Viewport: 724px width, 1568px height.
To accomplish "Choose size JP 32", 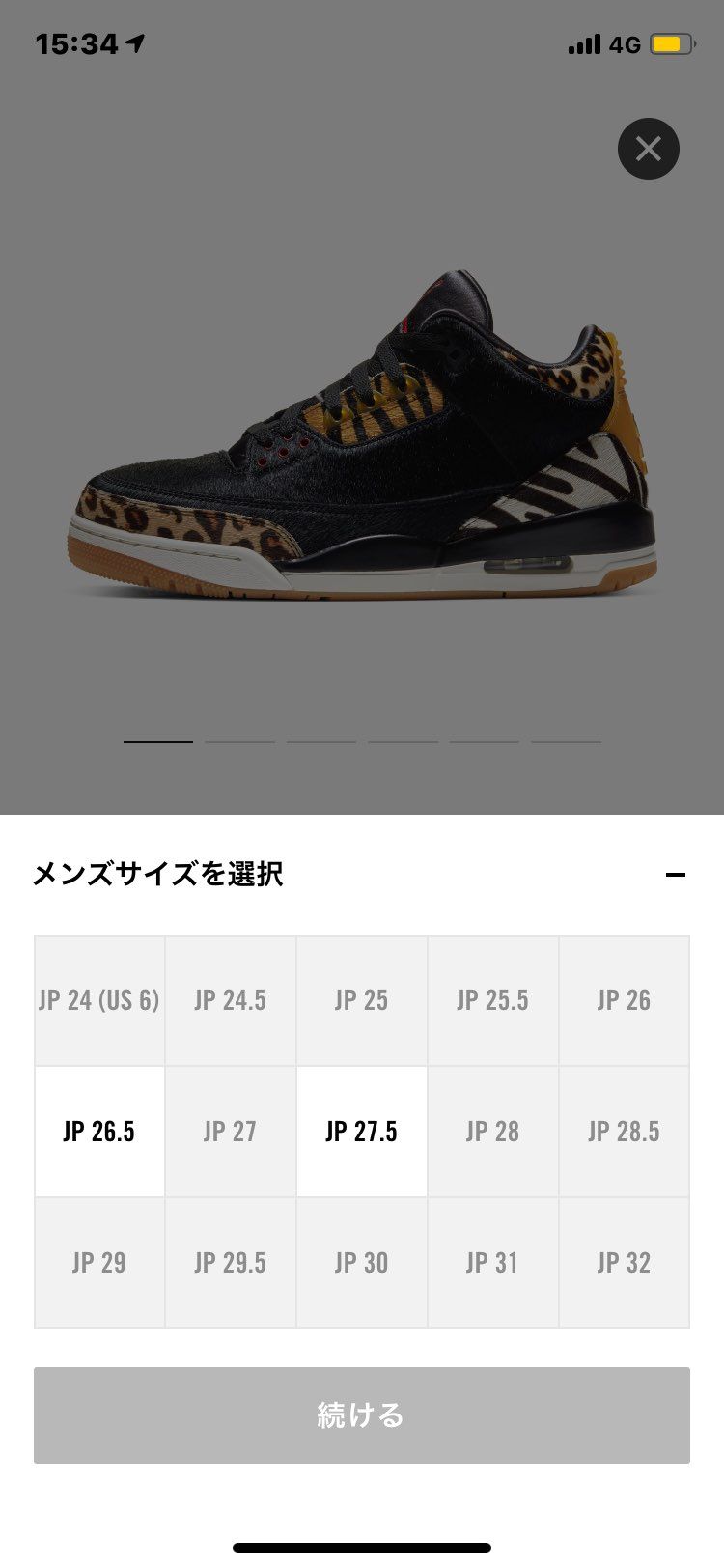I will (624, 1262).
